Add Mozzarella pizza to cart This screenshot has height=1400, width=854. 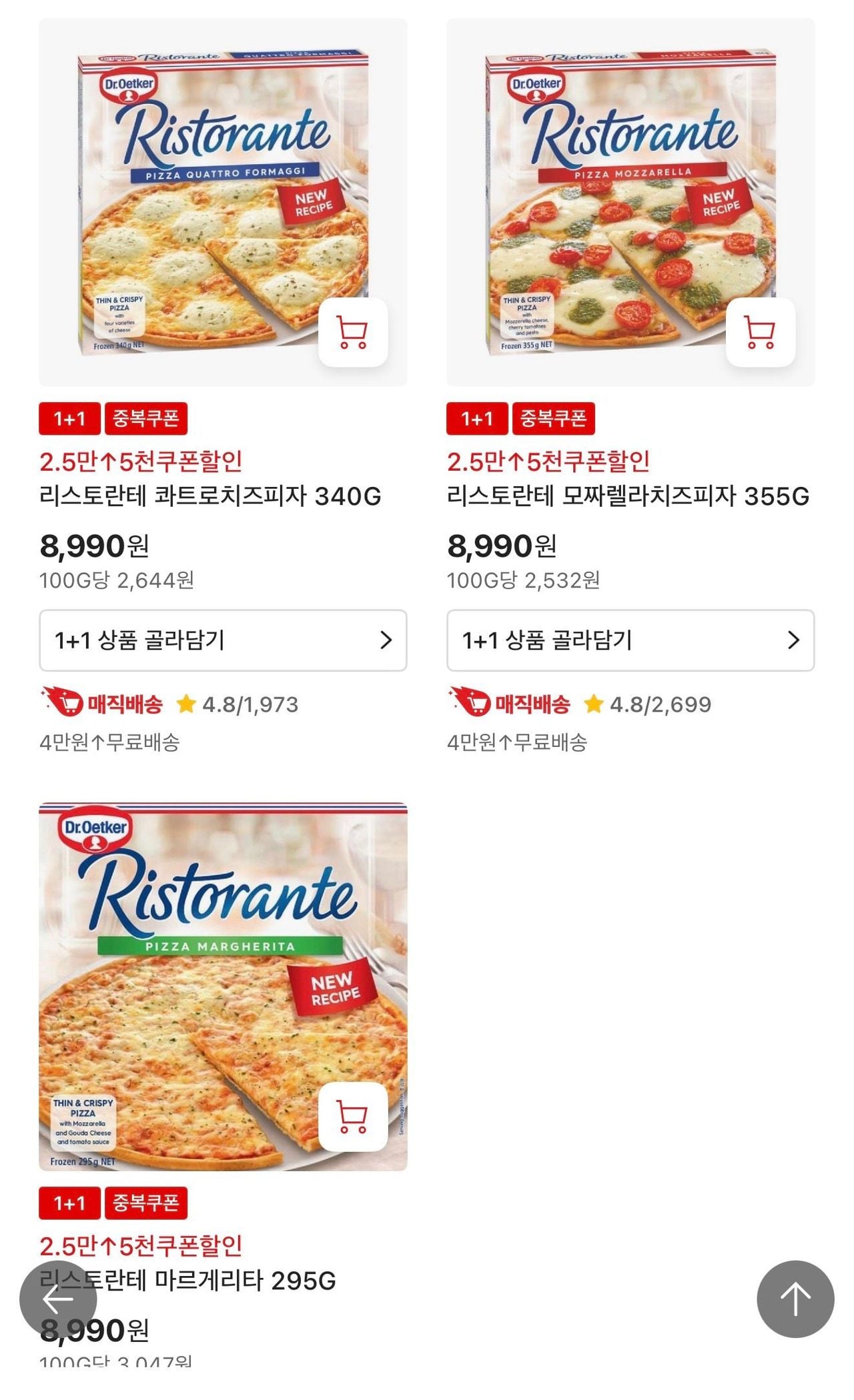[x=760, y=332]
